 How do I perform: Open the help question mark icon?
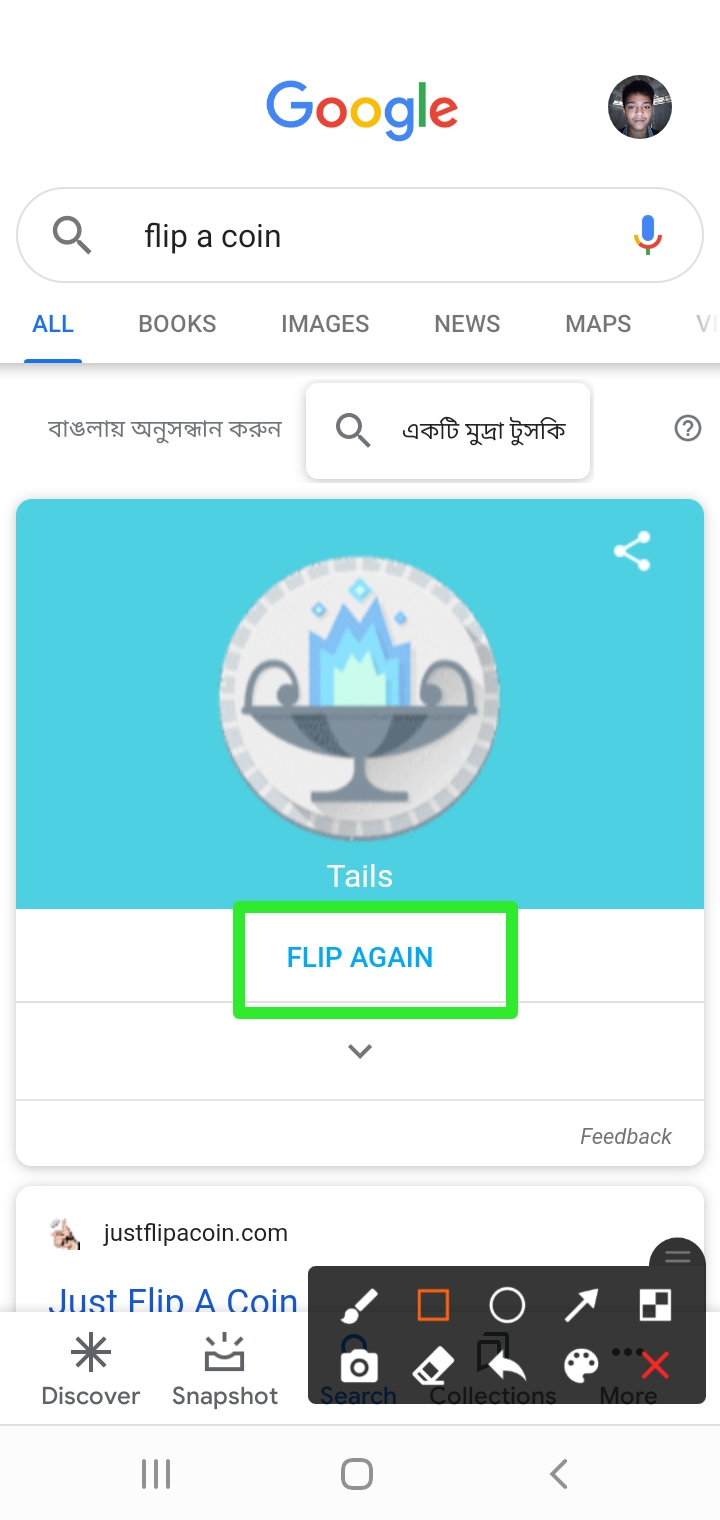click(688, 429)
